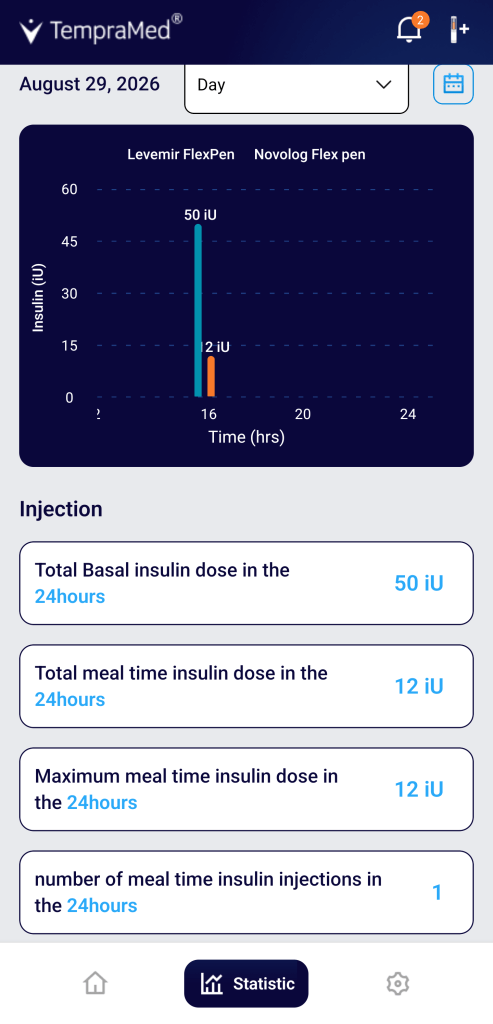Viewport: 493px width, 1024px height.
Task: Go to the home tab
Action: pos(95,983)
